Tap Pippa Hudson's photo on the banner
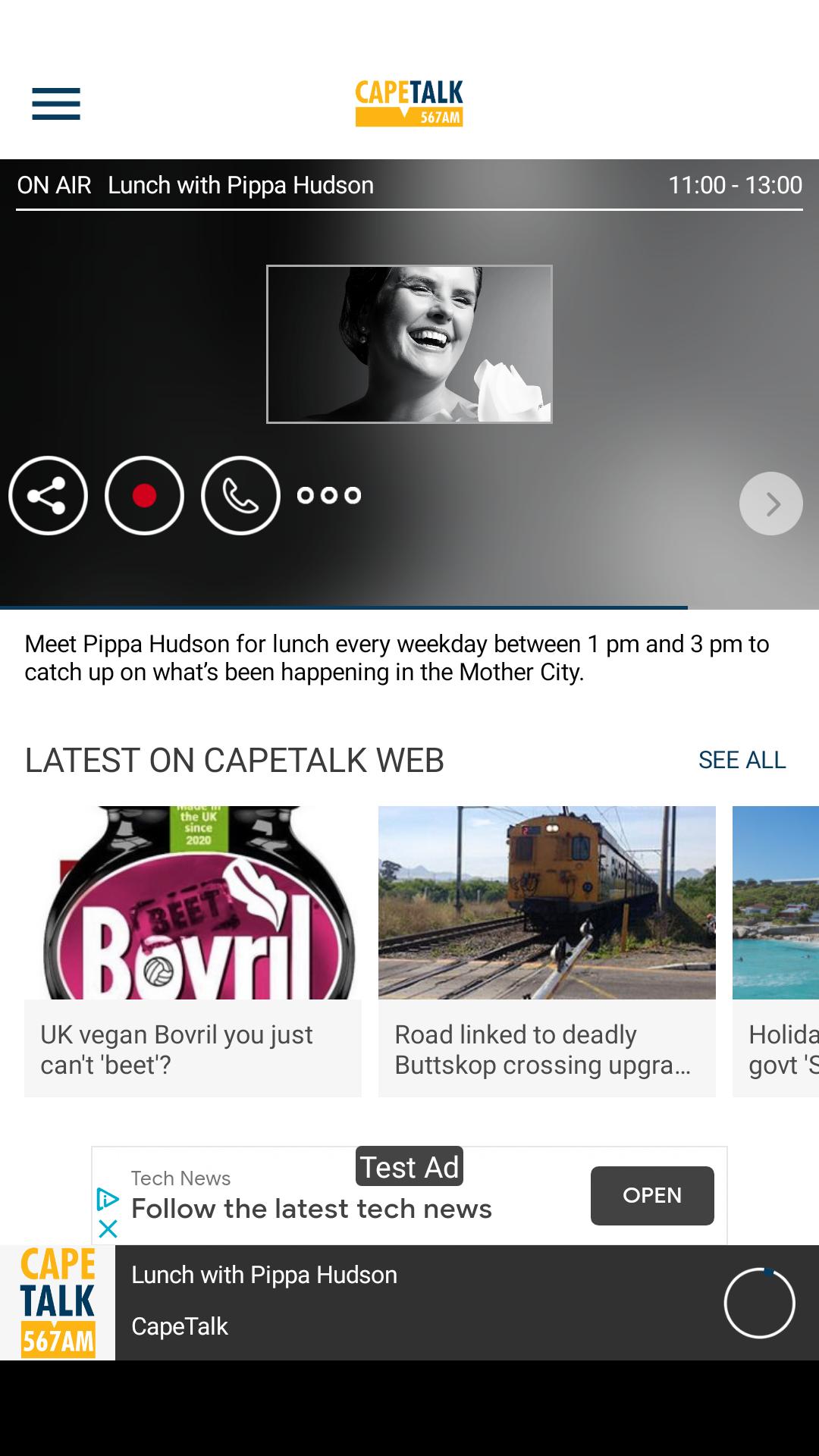The height and width of the screenshot is (1456, 819). coord(409,344)
